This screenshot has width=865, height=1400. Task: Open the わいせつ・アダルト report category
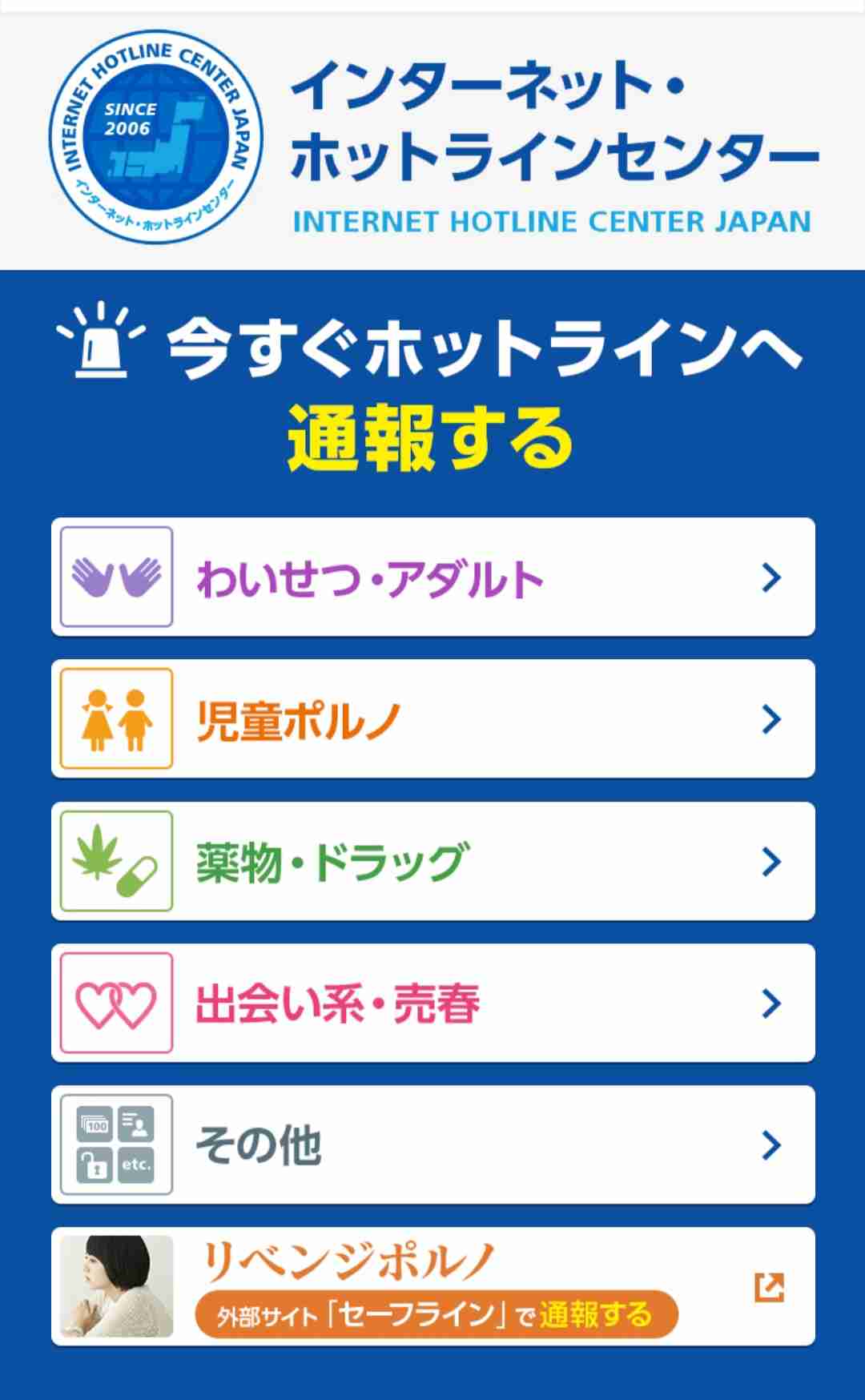click(x=433, y=577)
